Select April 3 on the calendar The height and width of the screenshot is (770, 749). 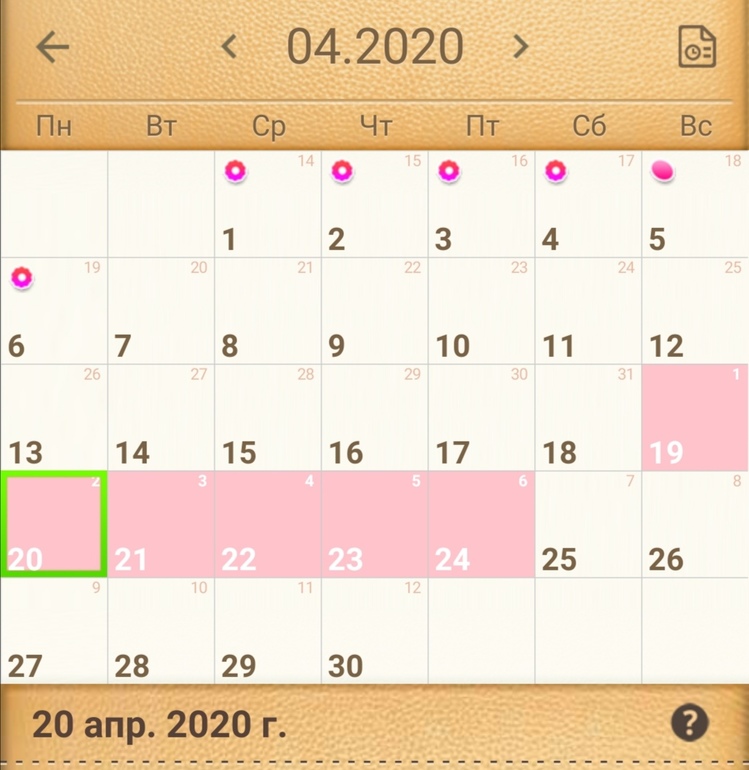(481, 204)
